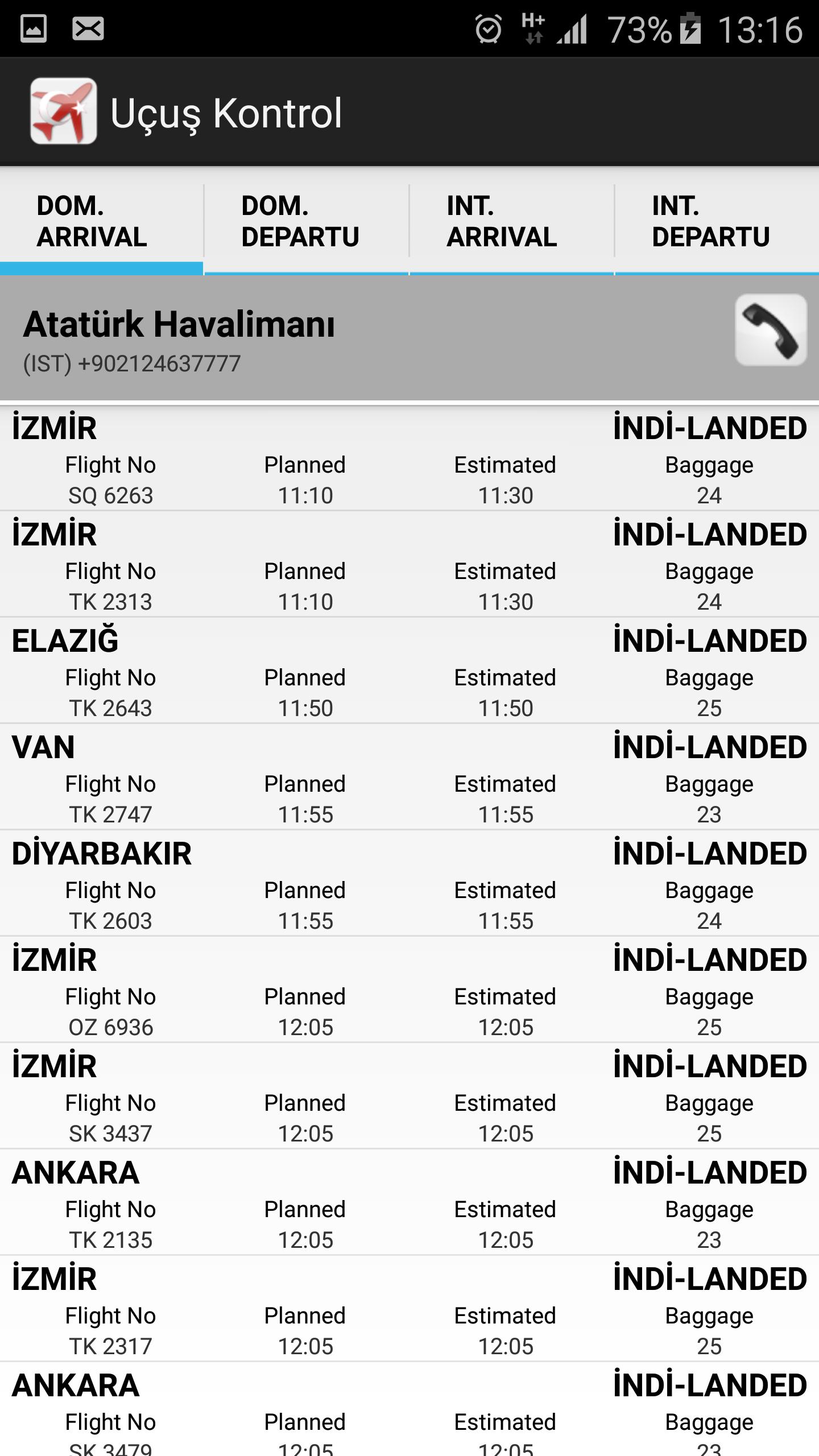Open İzmir flight TK 2313 details
This screenshot has width=819, height=1456.
(x=409, y=565)
